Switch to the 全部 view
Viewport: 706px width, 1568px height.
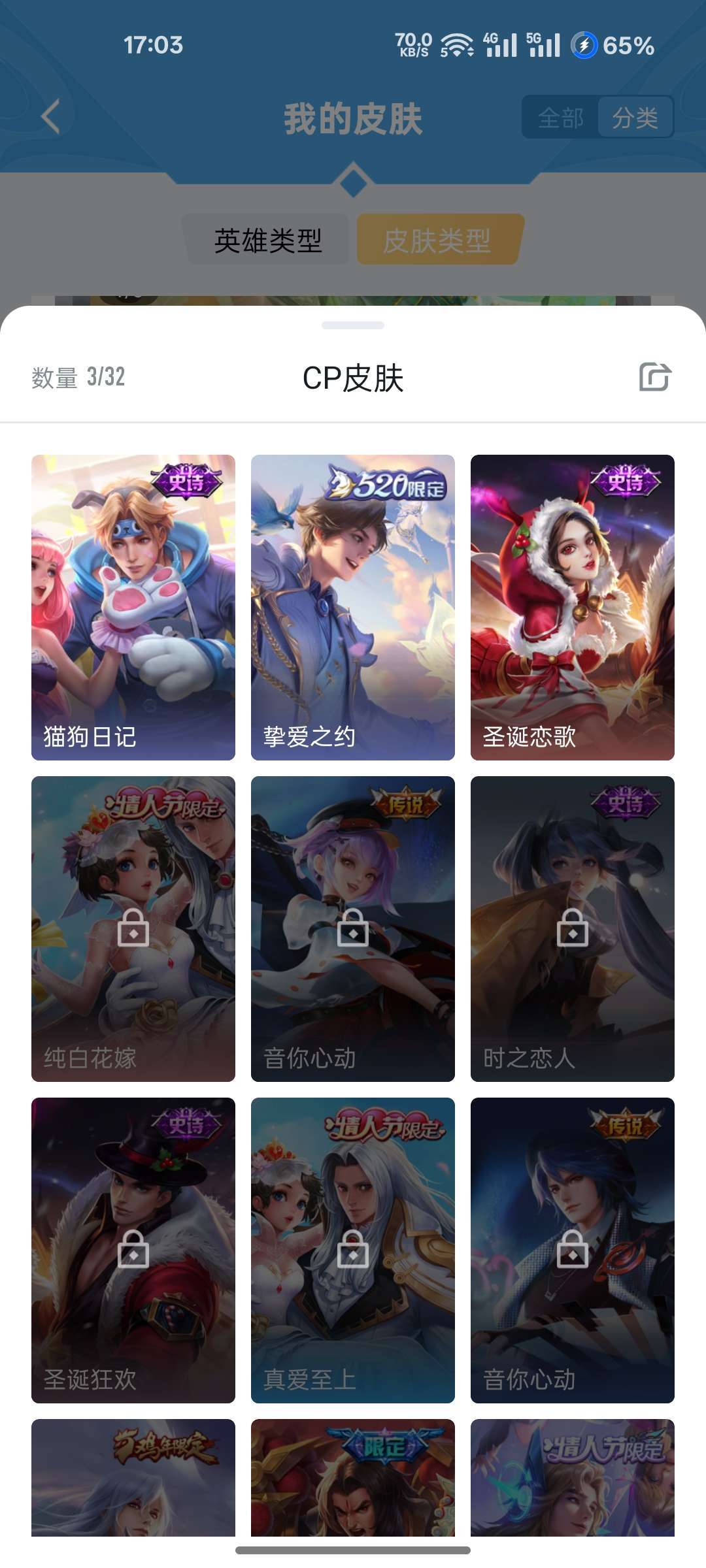coord(560,118)
